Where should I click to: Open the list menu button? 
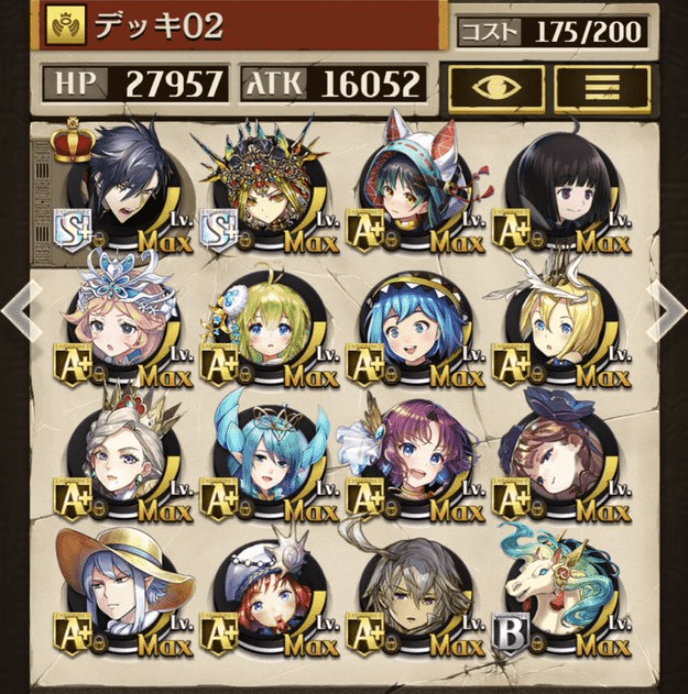(599, 85)
